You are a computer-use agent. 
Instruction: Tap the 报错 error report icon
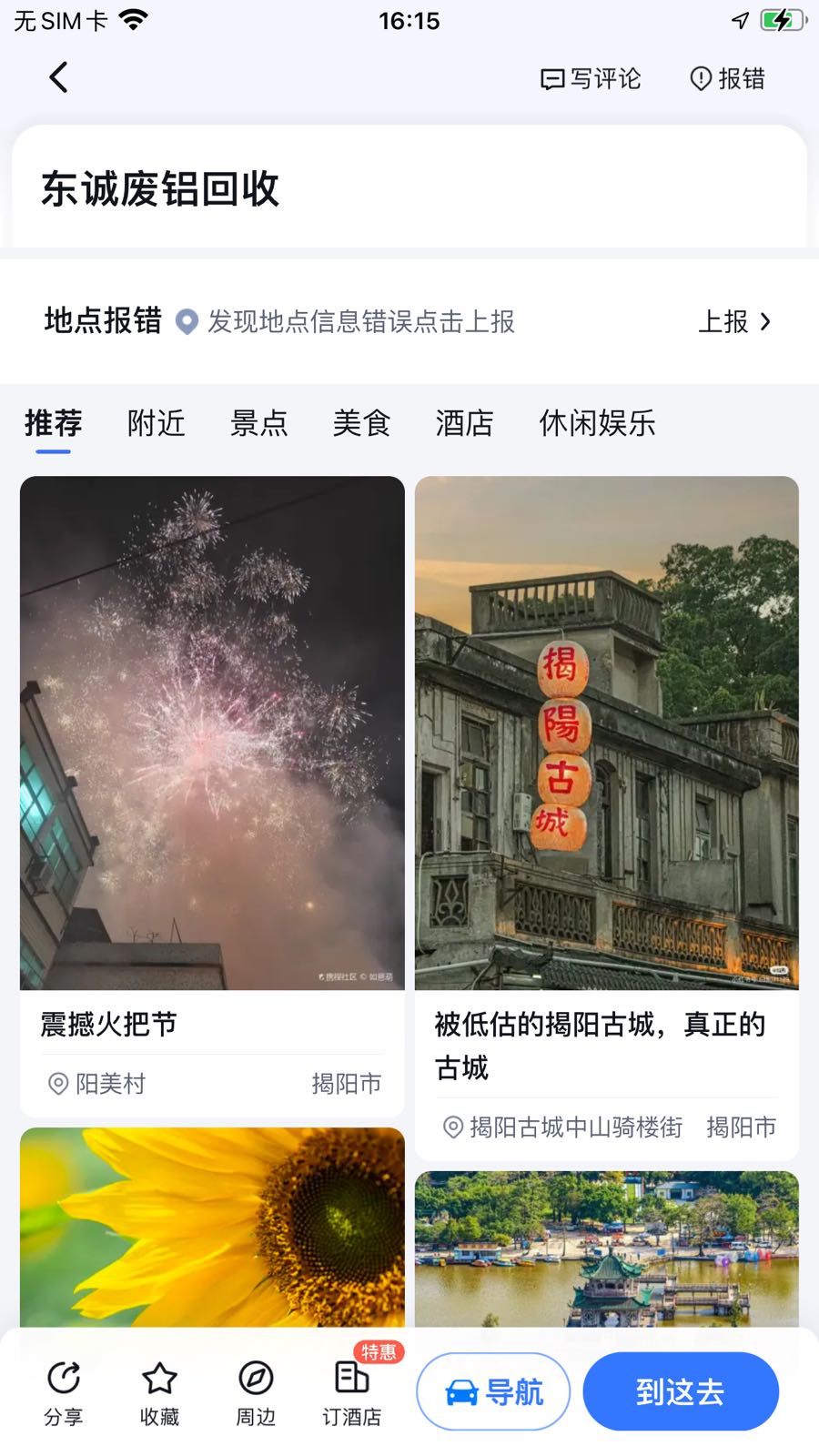pos(699,79)
